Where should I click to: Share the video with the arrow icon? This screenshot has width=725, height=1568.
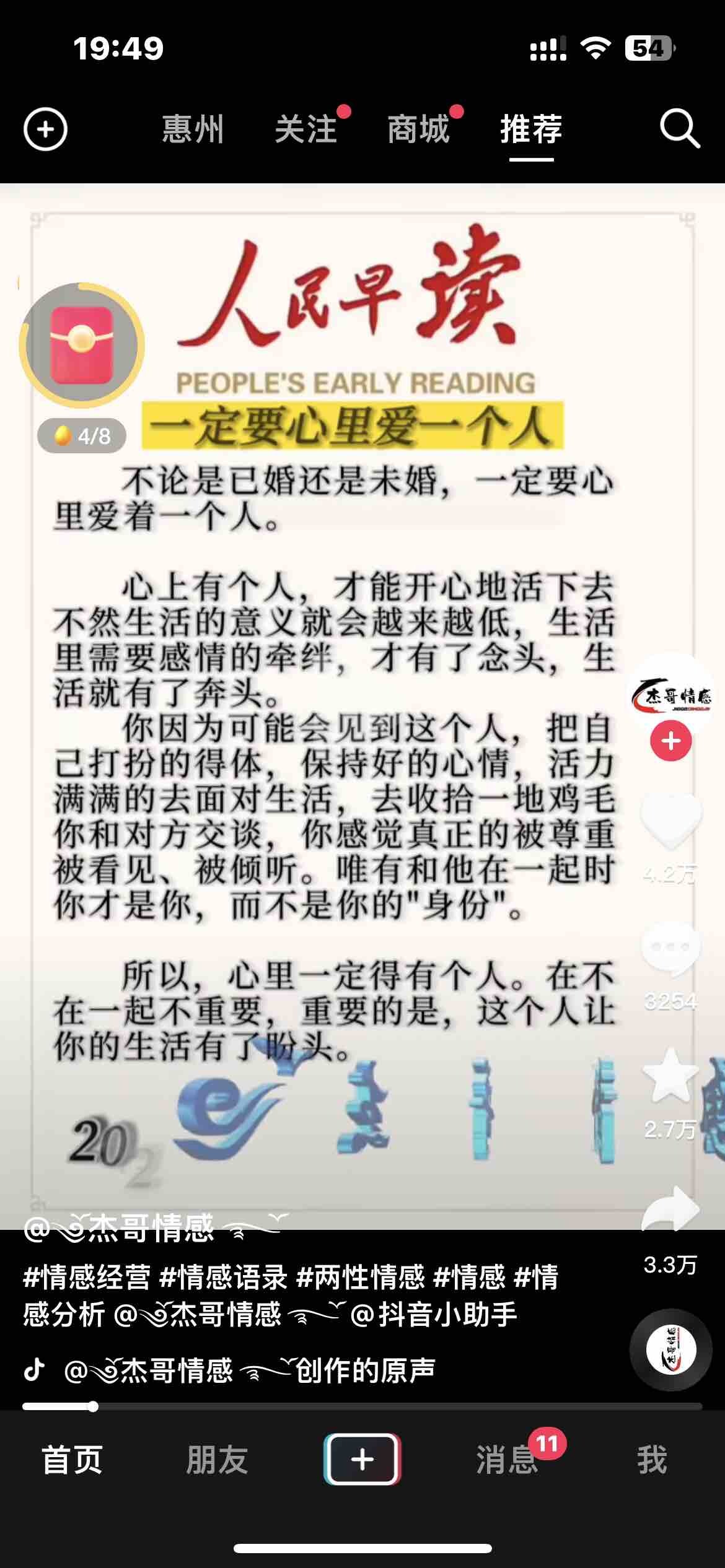coord(670,1209)
